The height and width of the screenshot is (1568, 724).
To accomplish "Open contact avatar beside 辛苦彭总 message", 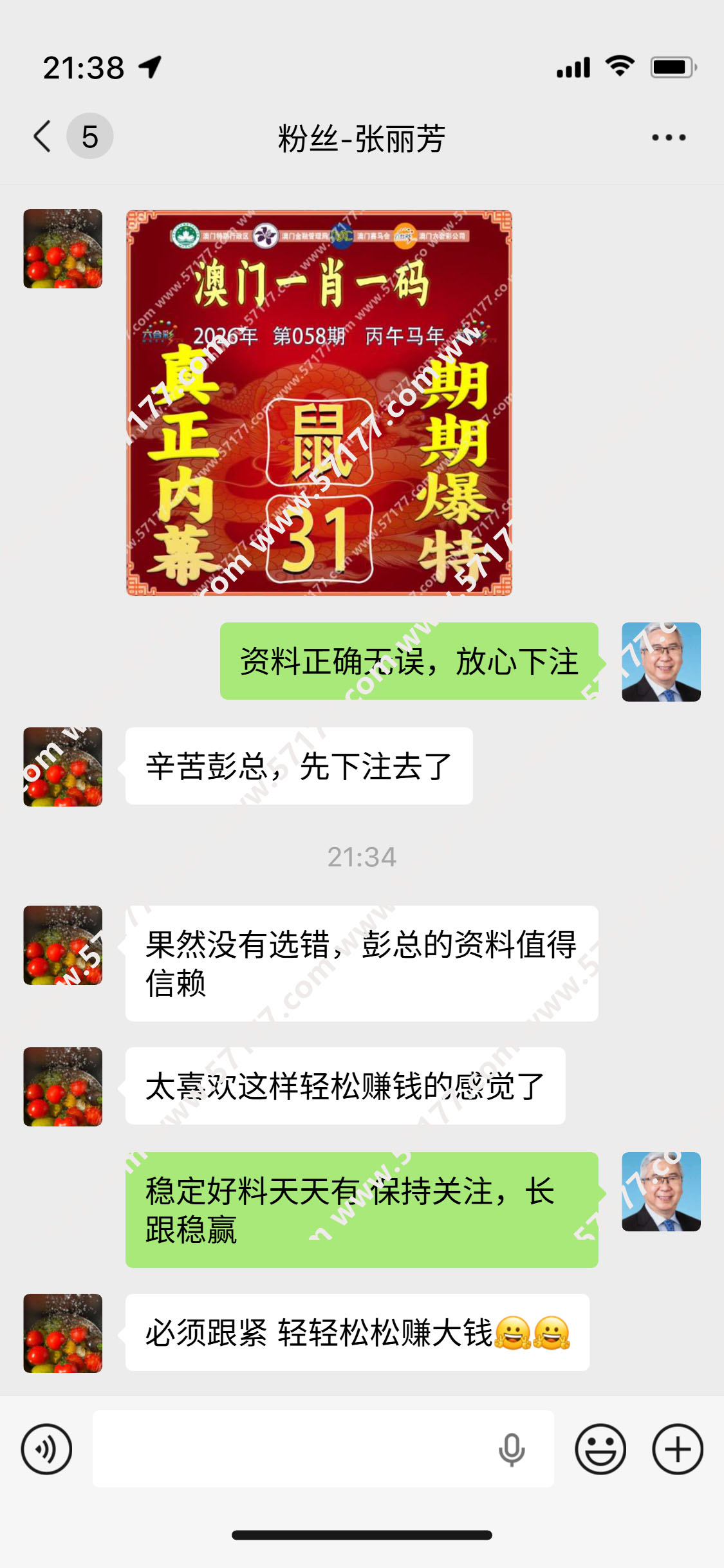I will tap(63, 767).
